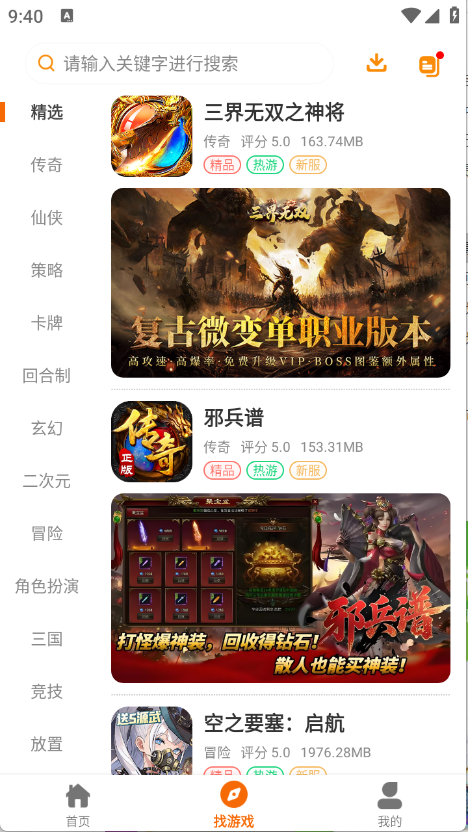Select the 仙侠 category
The width and height of the screenshot is (468, 832).
(47, 218)
